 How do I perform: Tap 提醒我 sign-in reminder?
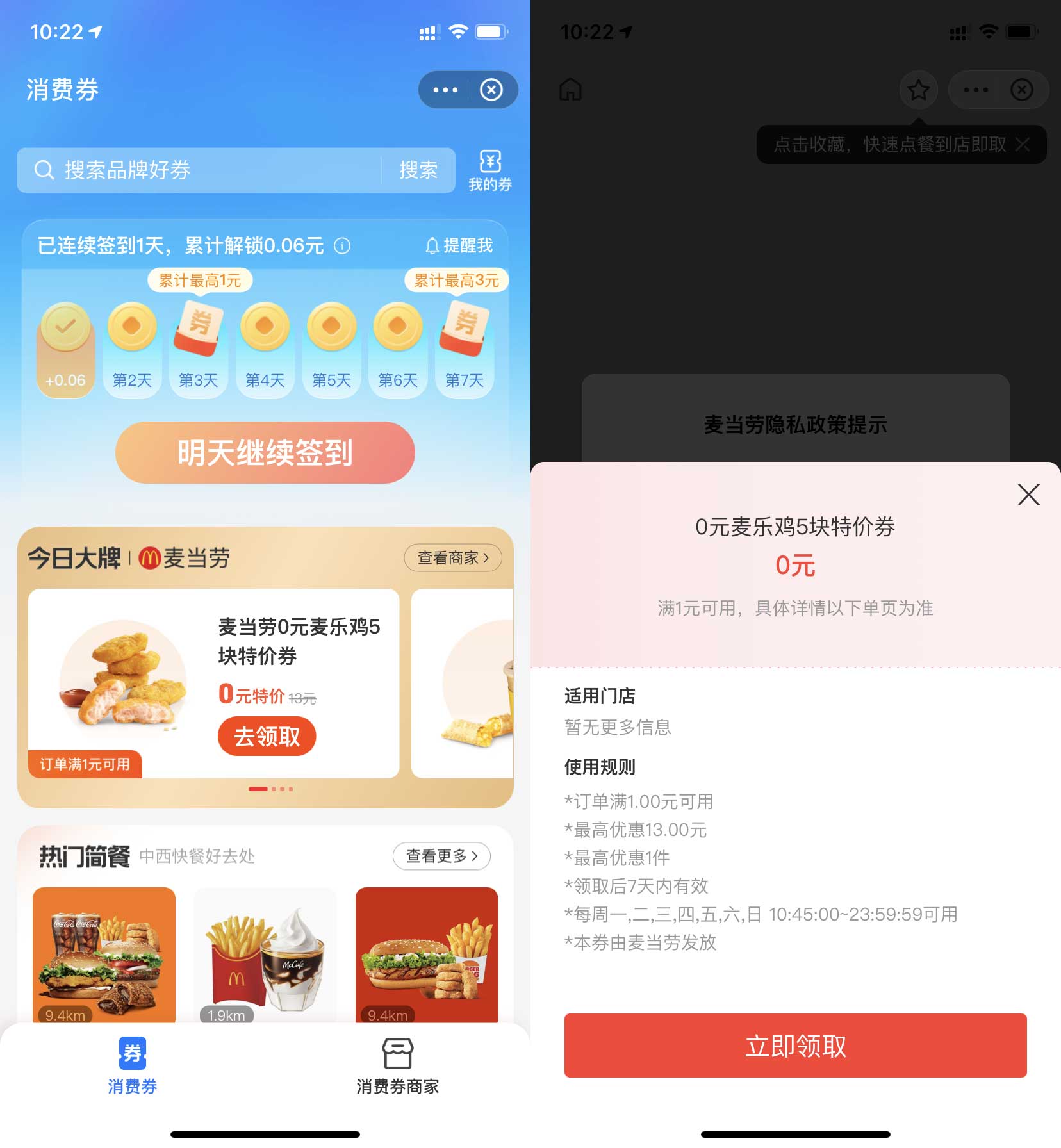click(x=459, y=245)
